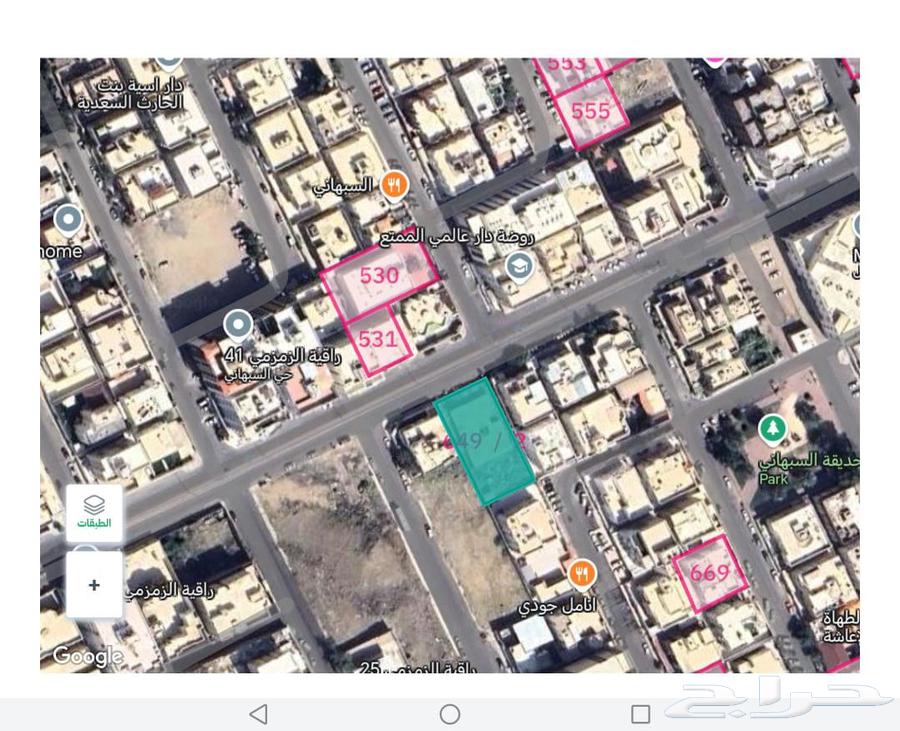Open the روضة دار عالمي الممتع school pin
Viewport: 900px width, 731px height.
(x=518, y=266)
